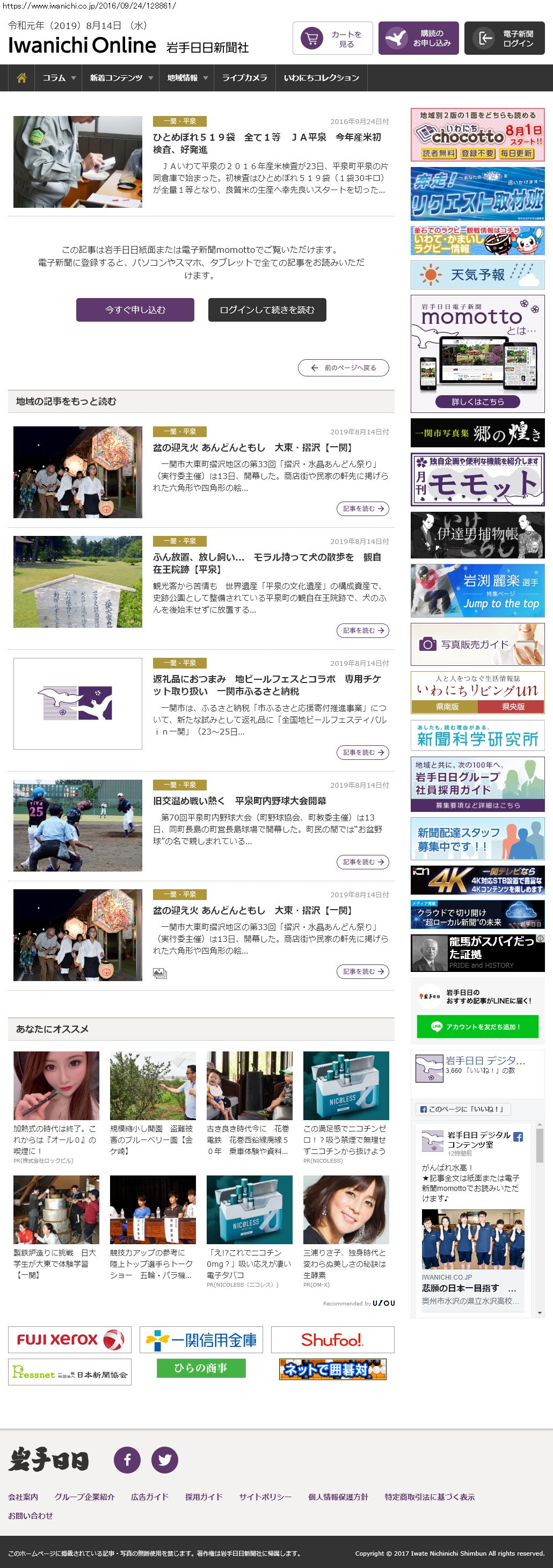Image resolution: width=553 pixels, height=1568 pixels.
Task: Tap 購読のお申し込み subscription button
Action: [x=418, y=39]
